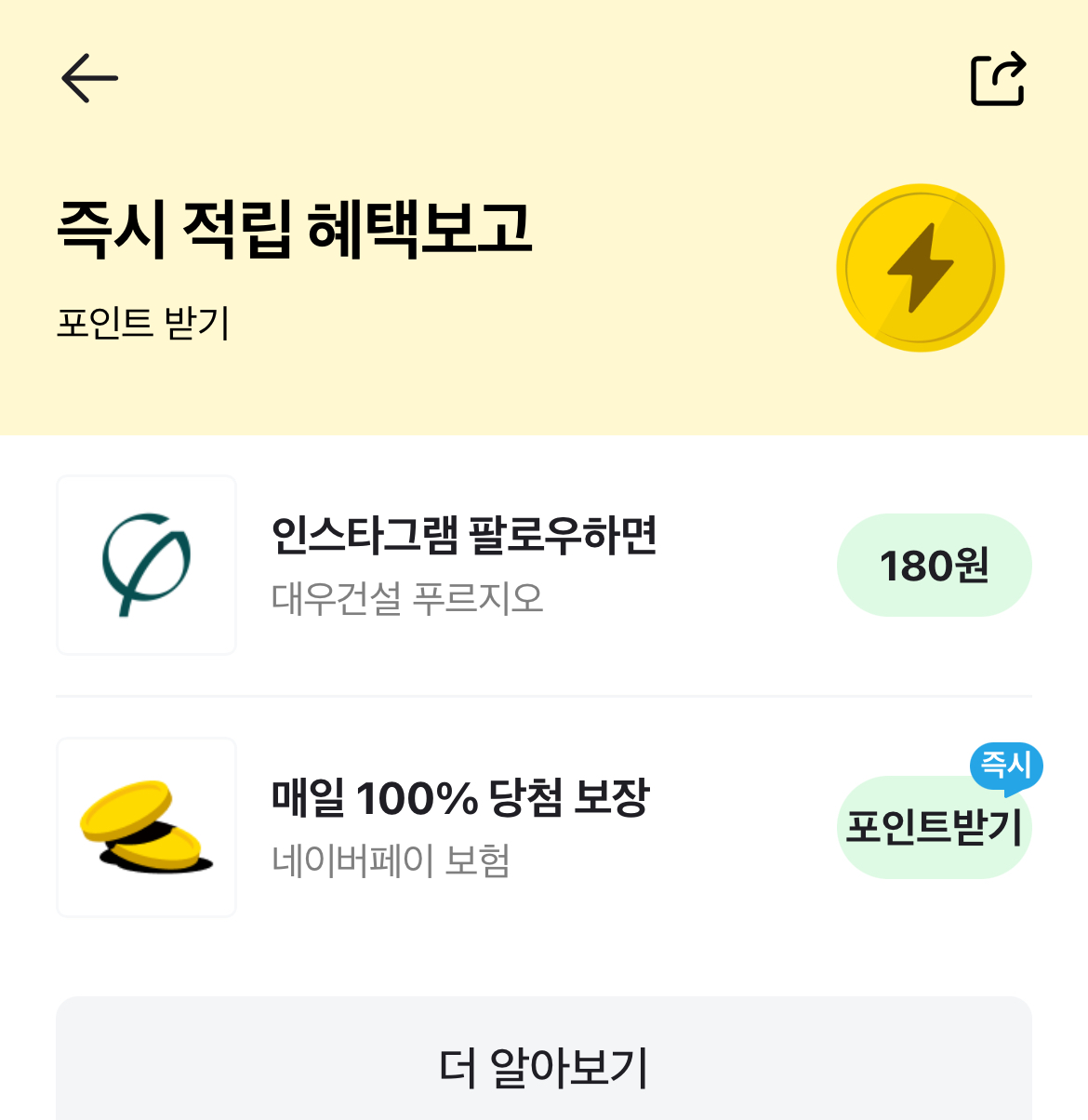
Task: Tap the back arrow icon
Action: coord(88,78)
